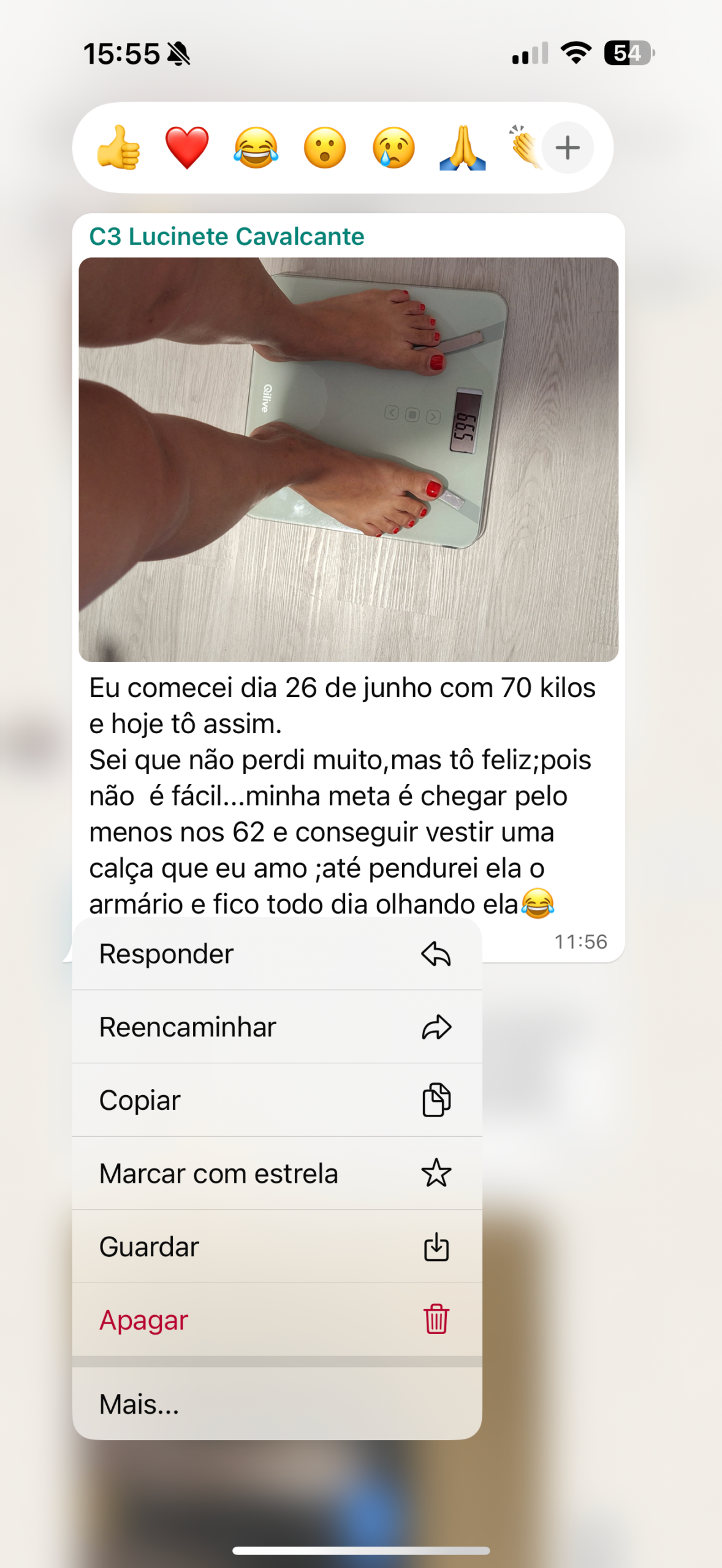Select Copiar from the context menu

[x=277, y=1100]
